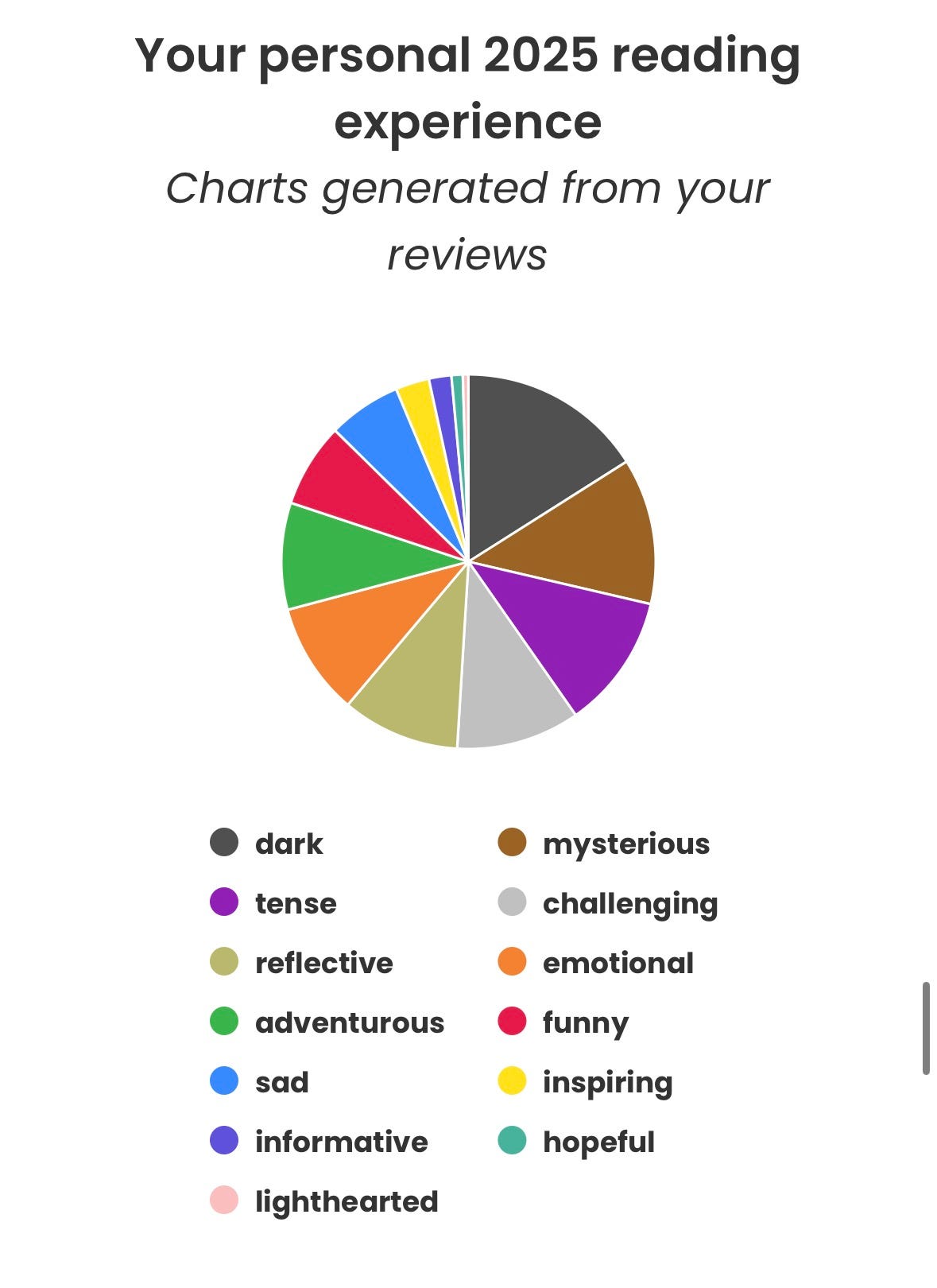Image resolution: width=937 pixels, height=1288 pixels.
Task: Toggle the sad legend entry
Action: click(x=259, y=1081)
